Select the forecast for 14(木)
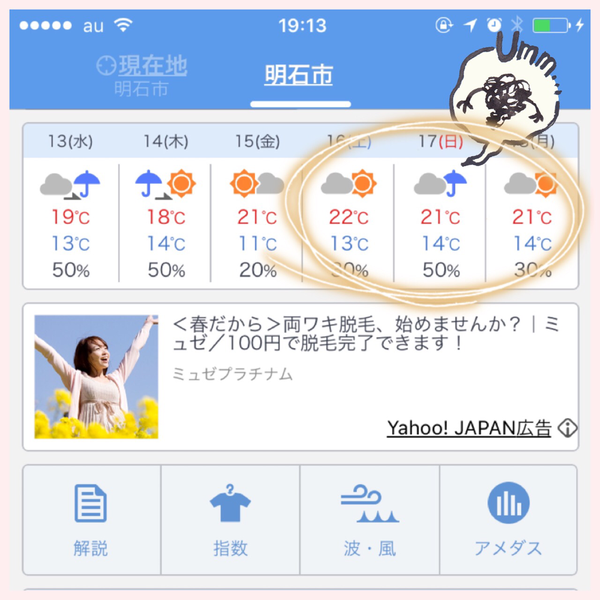This screenshot has width=600, height=600. (x=165, y=210)
